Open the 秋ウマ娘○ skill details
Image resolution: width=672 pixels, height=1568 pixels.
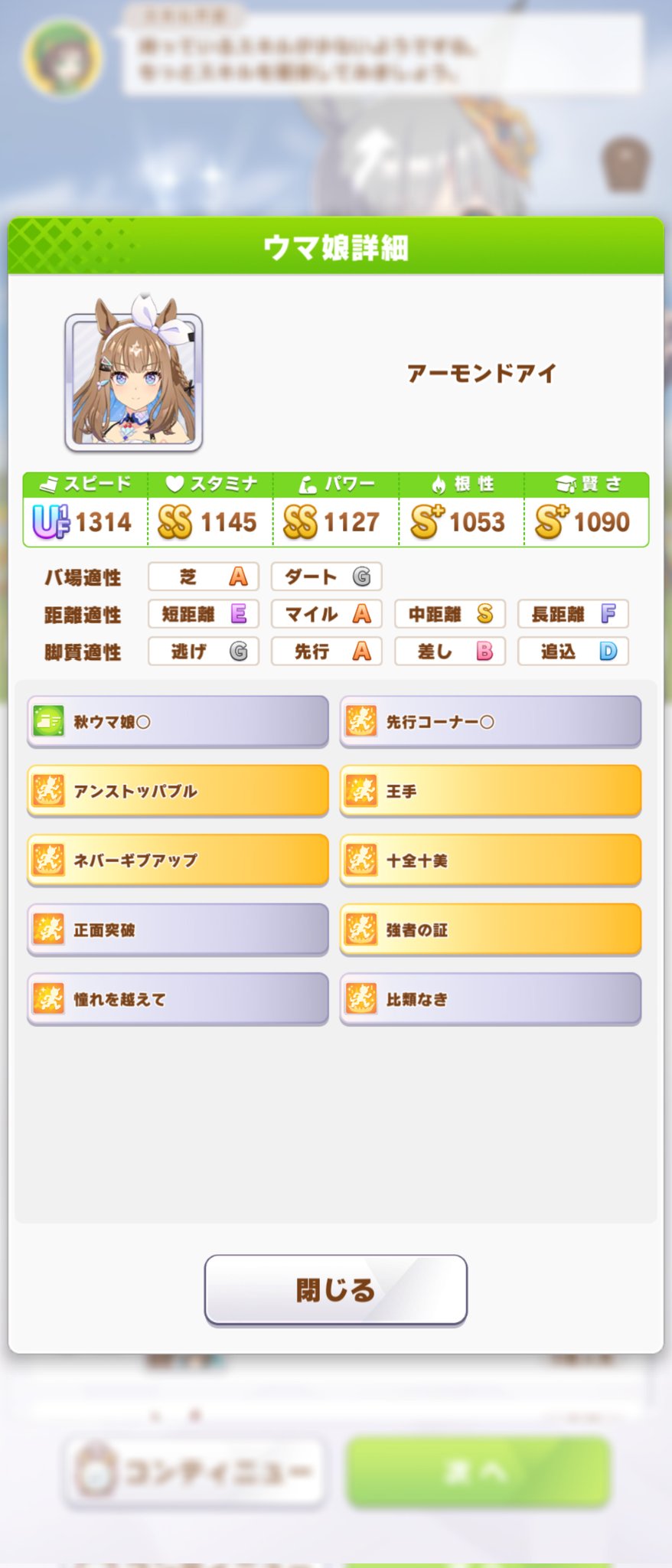[x=178, y=721]
